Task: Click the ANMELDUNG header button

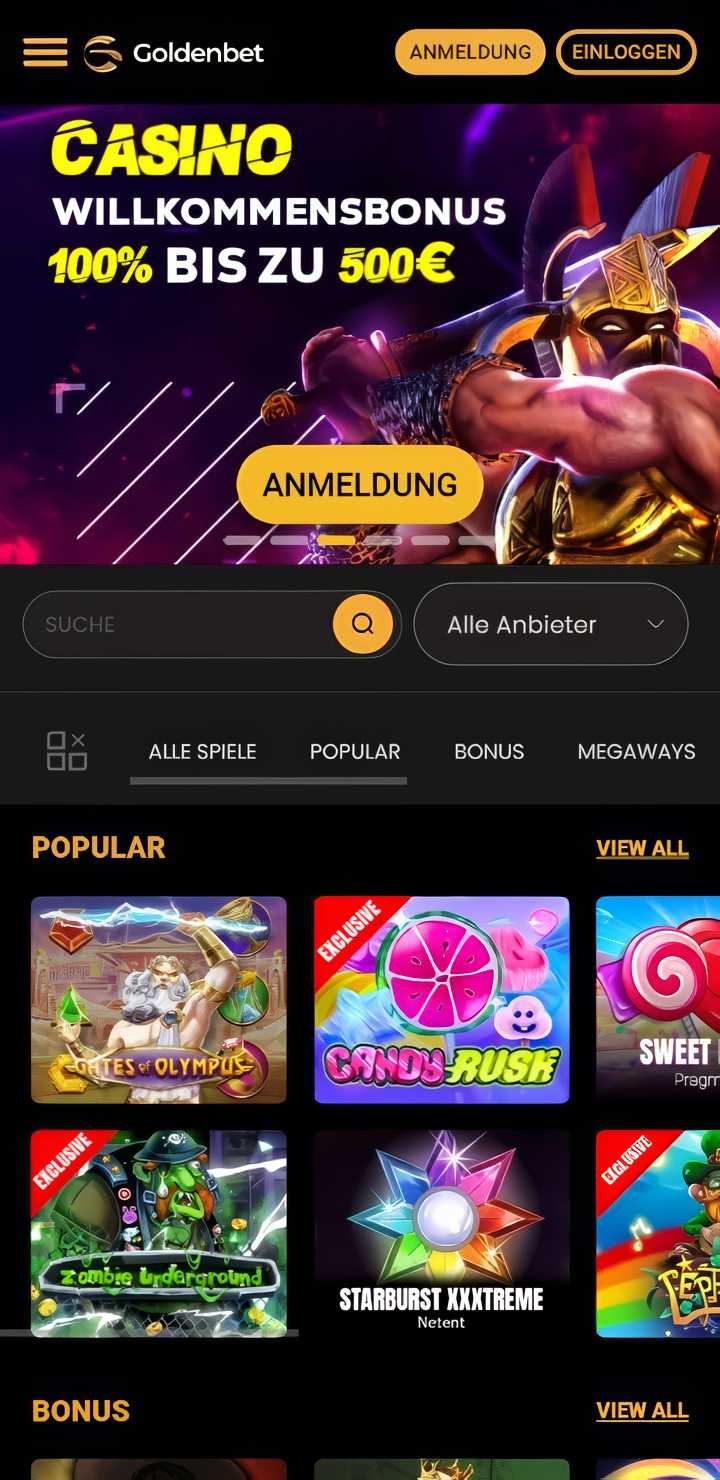Action: 469,52
